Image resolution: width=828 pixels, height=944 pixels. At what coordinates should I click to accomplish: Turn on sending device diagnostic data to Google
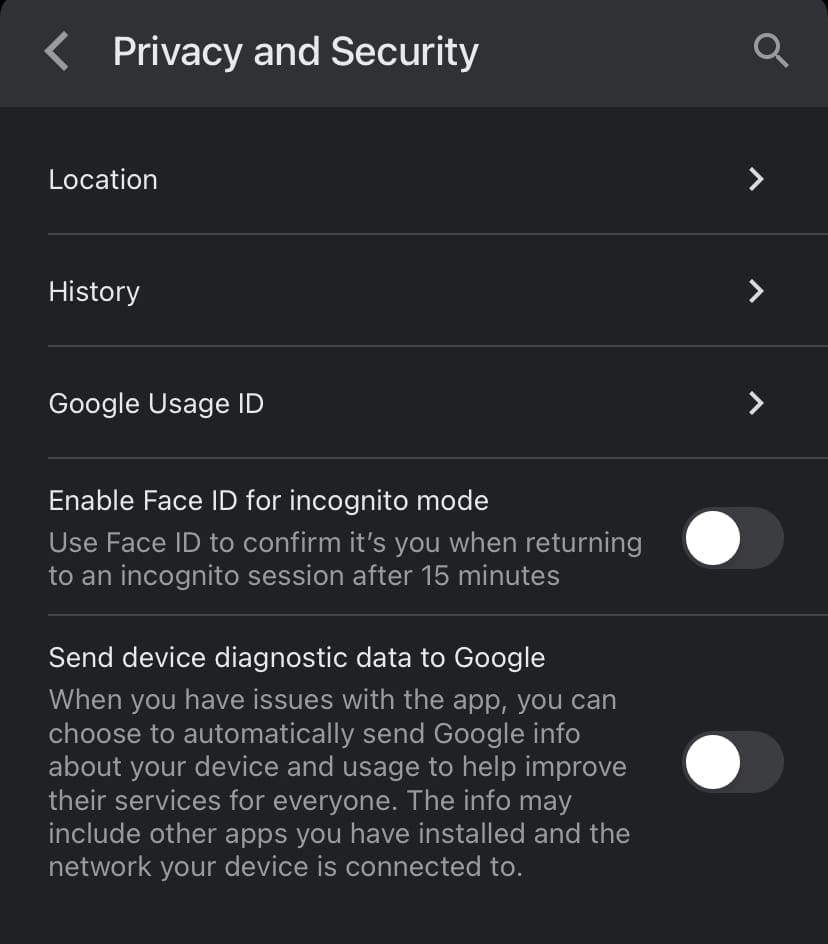[733, 762]
